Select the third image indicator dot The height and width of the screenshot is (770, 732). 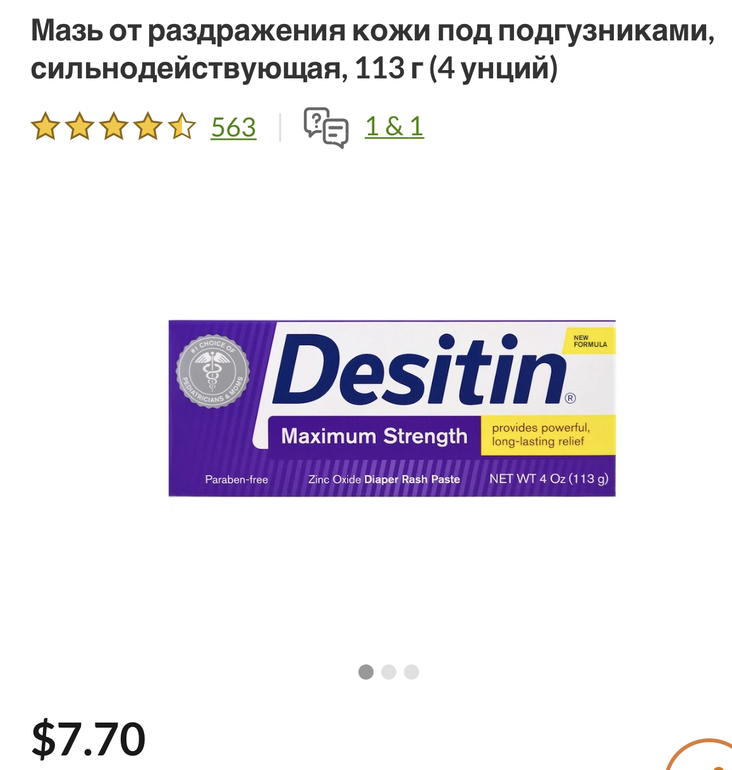(x=412, y=672)
